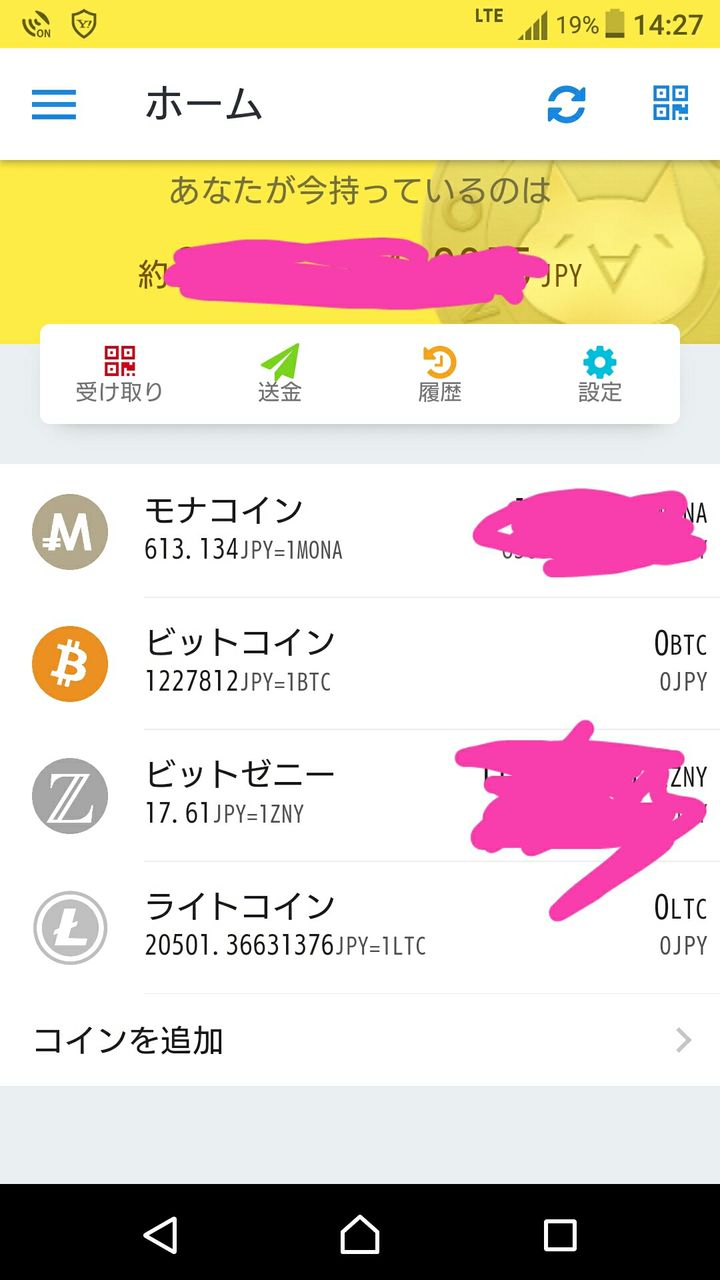View transaction 履歴

pos(439,374)
